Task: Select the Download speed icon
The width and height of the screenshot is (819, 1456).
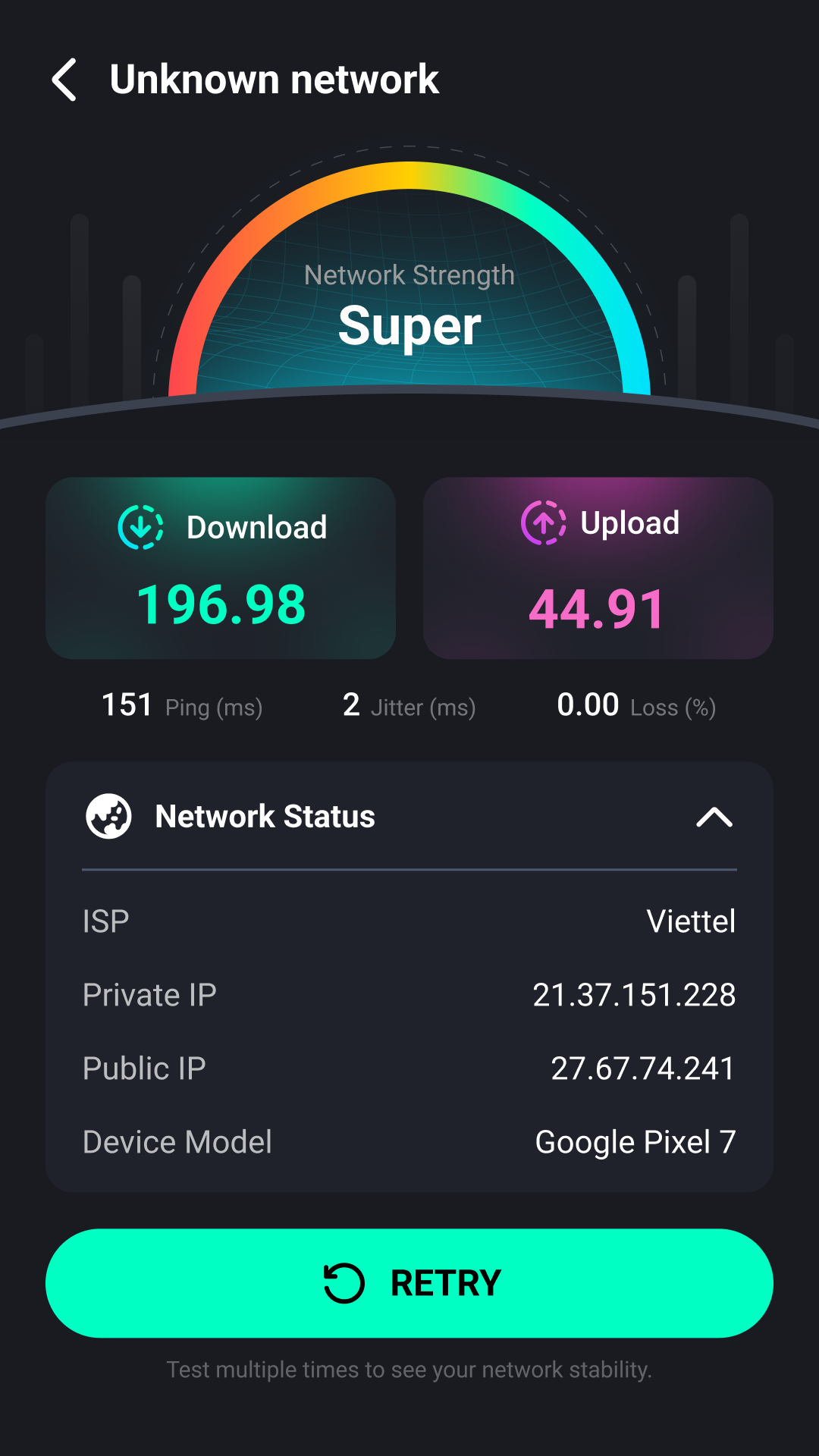Action: pyautogui.click(x=140, y=525)
